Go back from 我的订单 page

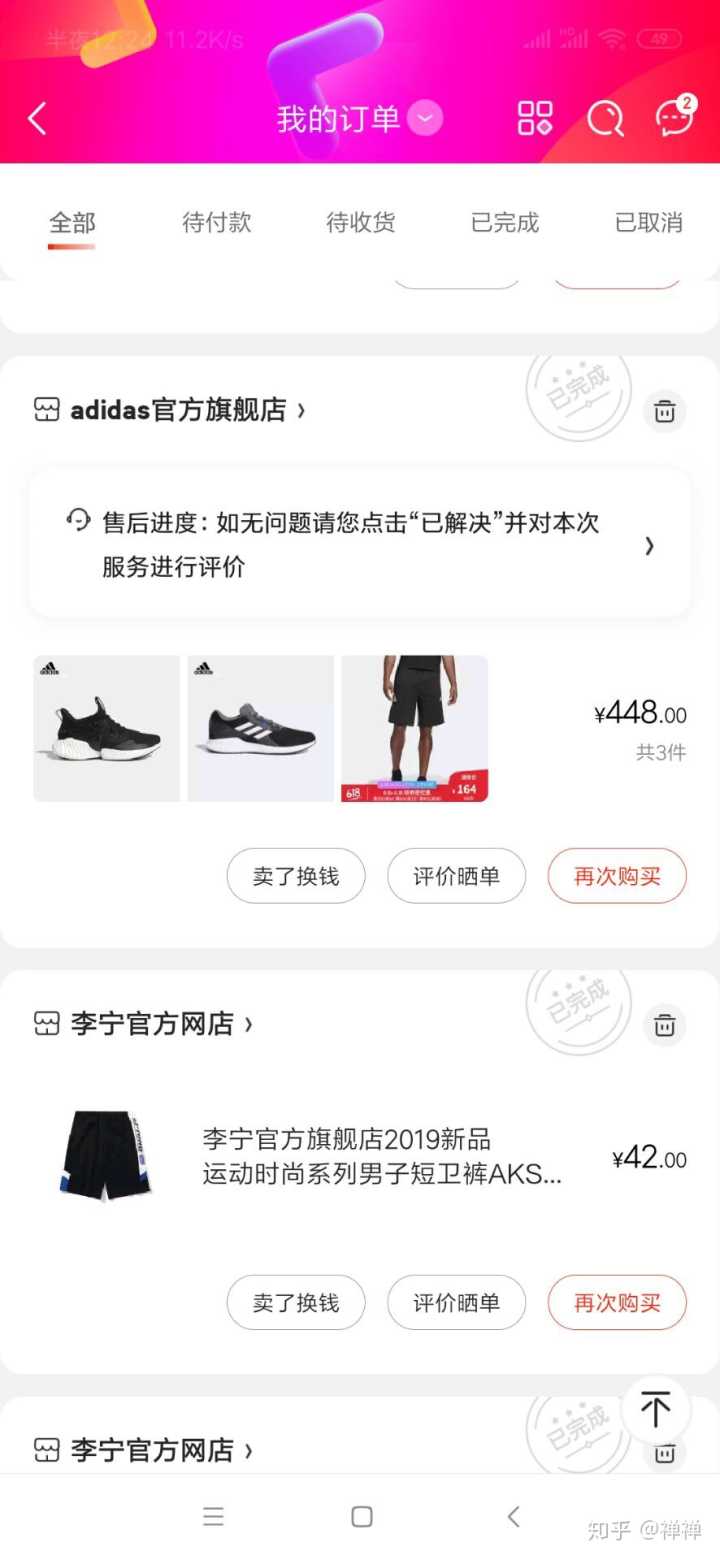click(x=37, y=119)
